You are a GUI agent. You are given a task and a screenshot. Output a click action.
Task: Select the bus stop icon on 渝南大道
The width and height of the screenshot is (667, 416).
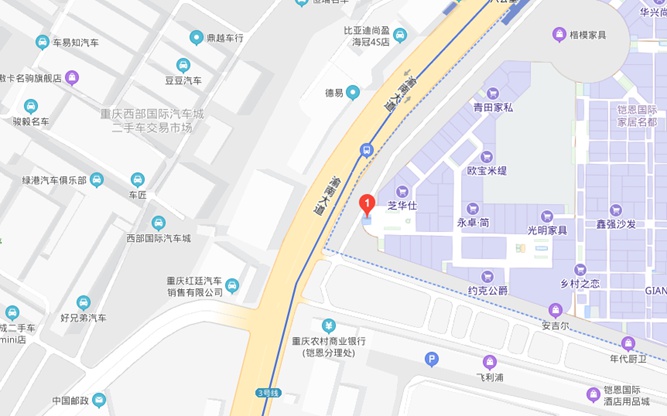coord(366,151)
